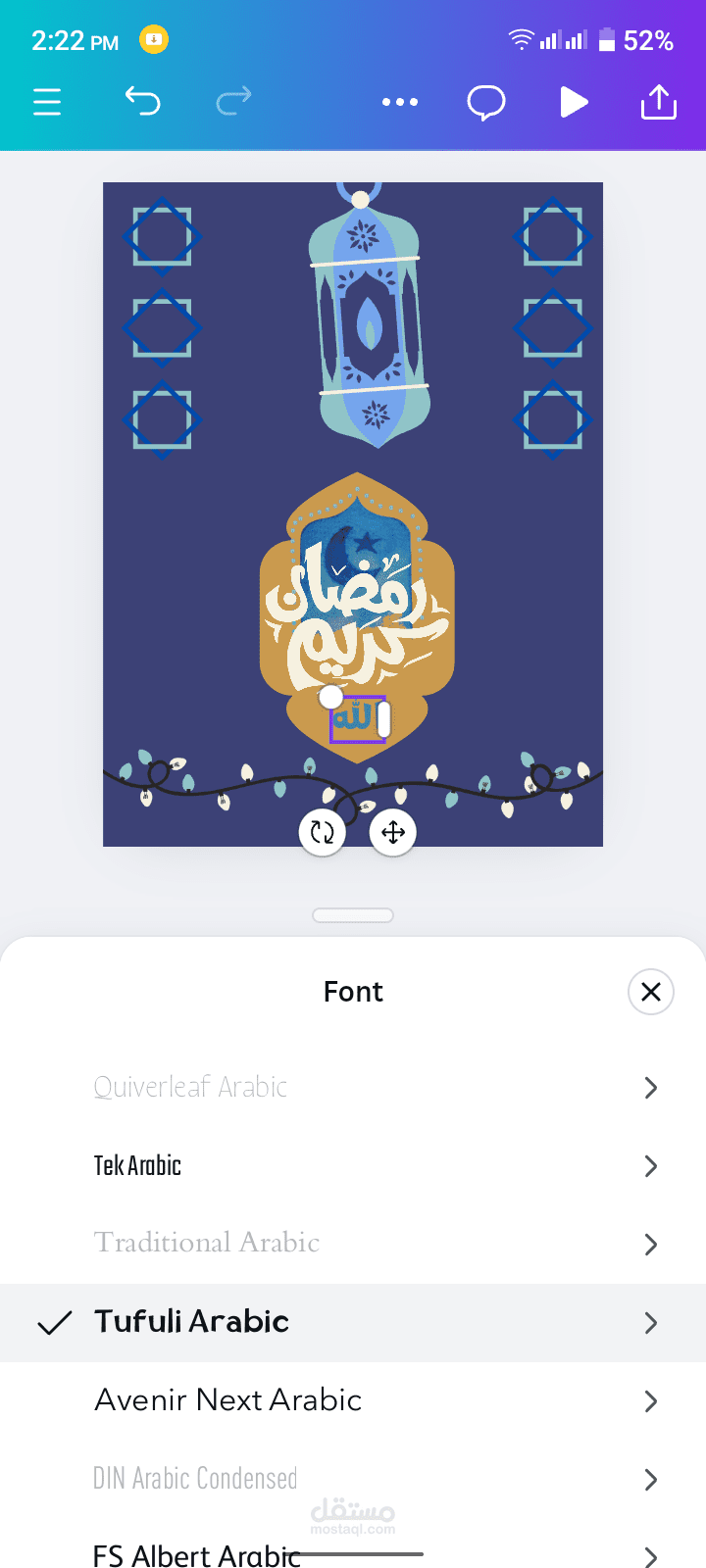
Task: Expand styles chevron for Avenir Next Arabic
Action: point(651,1400)
